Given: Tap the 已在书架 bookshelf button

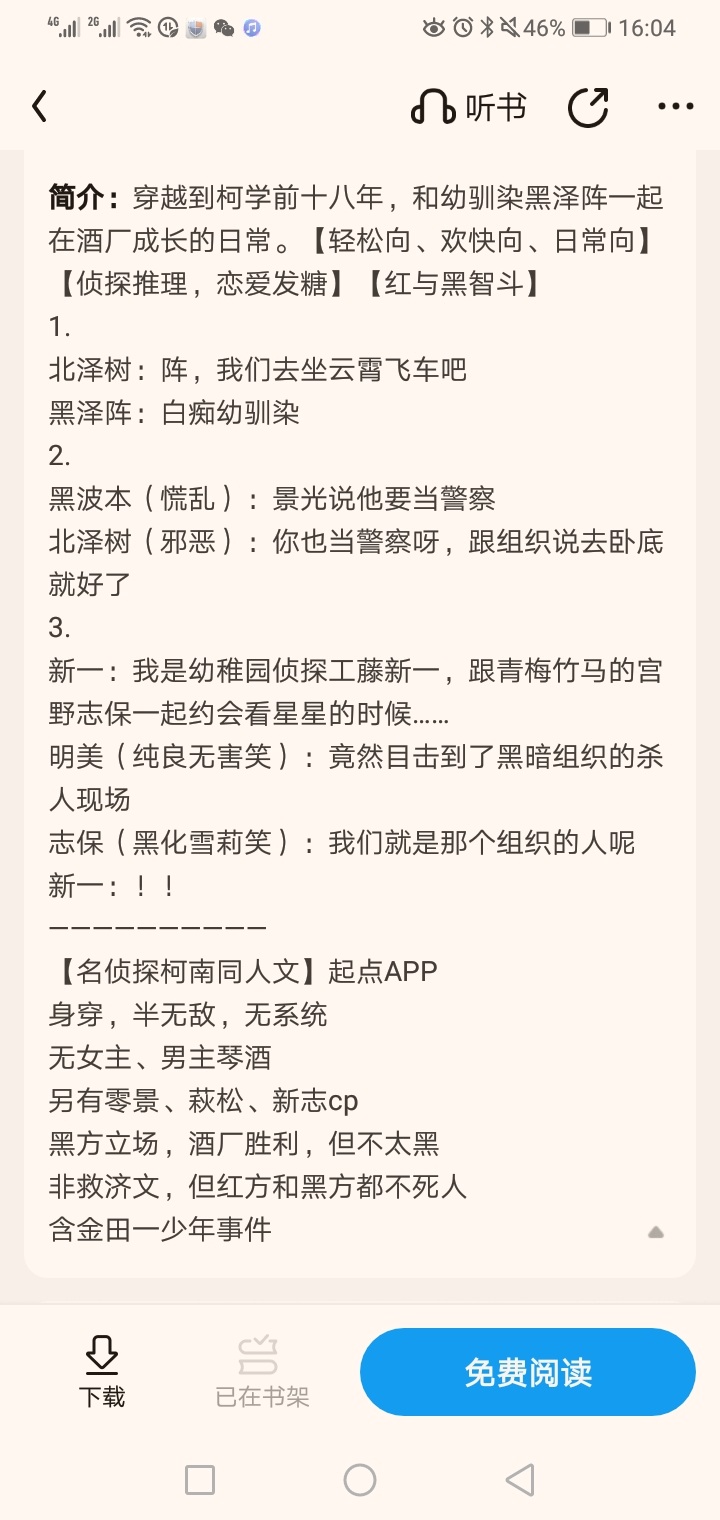Looking at the screenshot, I should (262, 1372).
